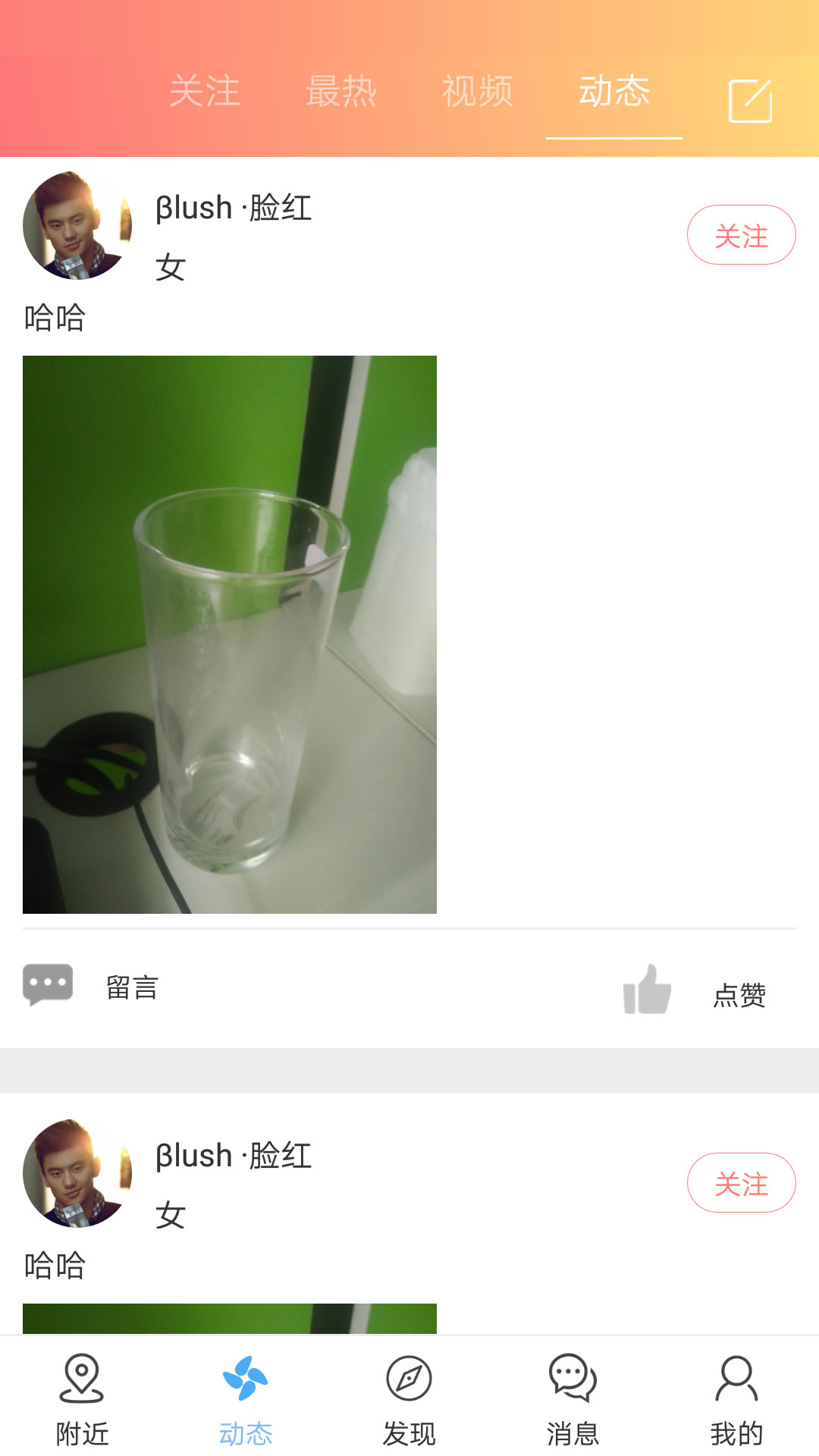Open the glass photo in the first post

(x=230, y=635)
